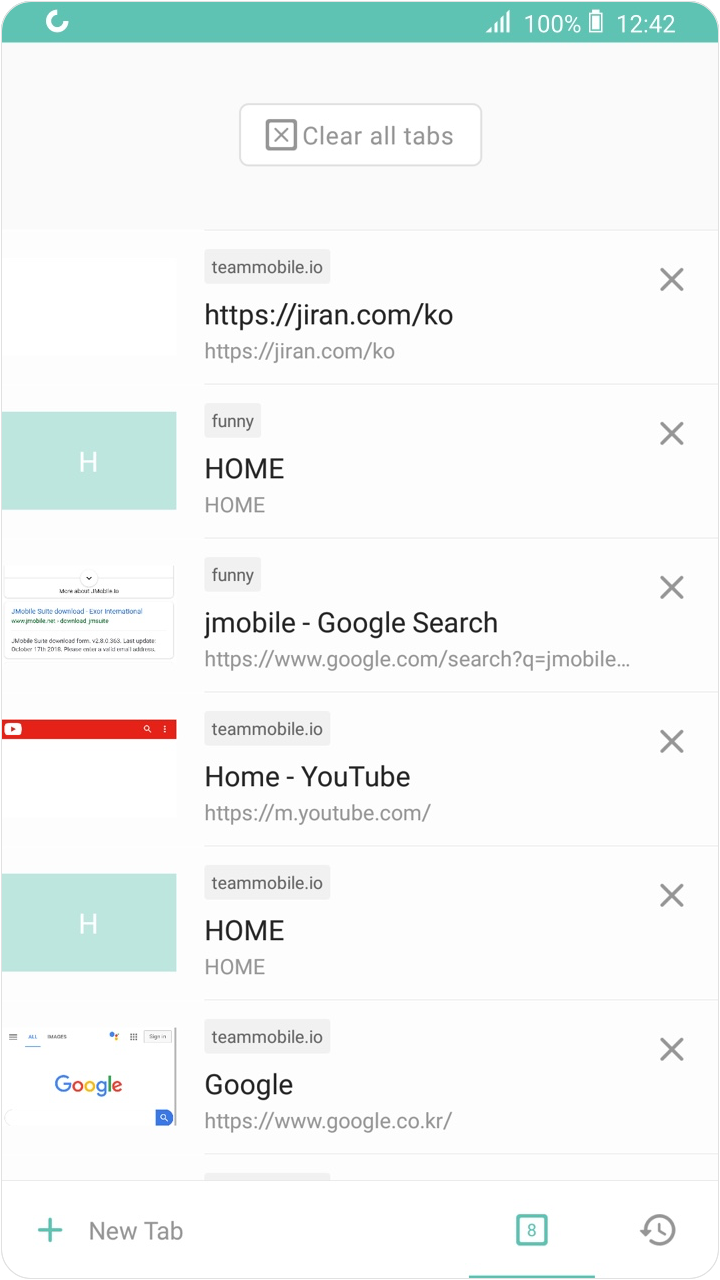Open the Google tab at google.co.kr
720x1280 pixels.
[x=360, y=1078]
